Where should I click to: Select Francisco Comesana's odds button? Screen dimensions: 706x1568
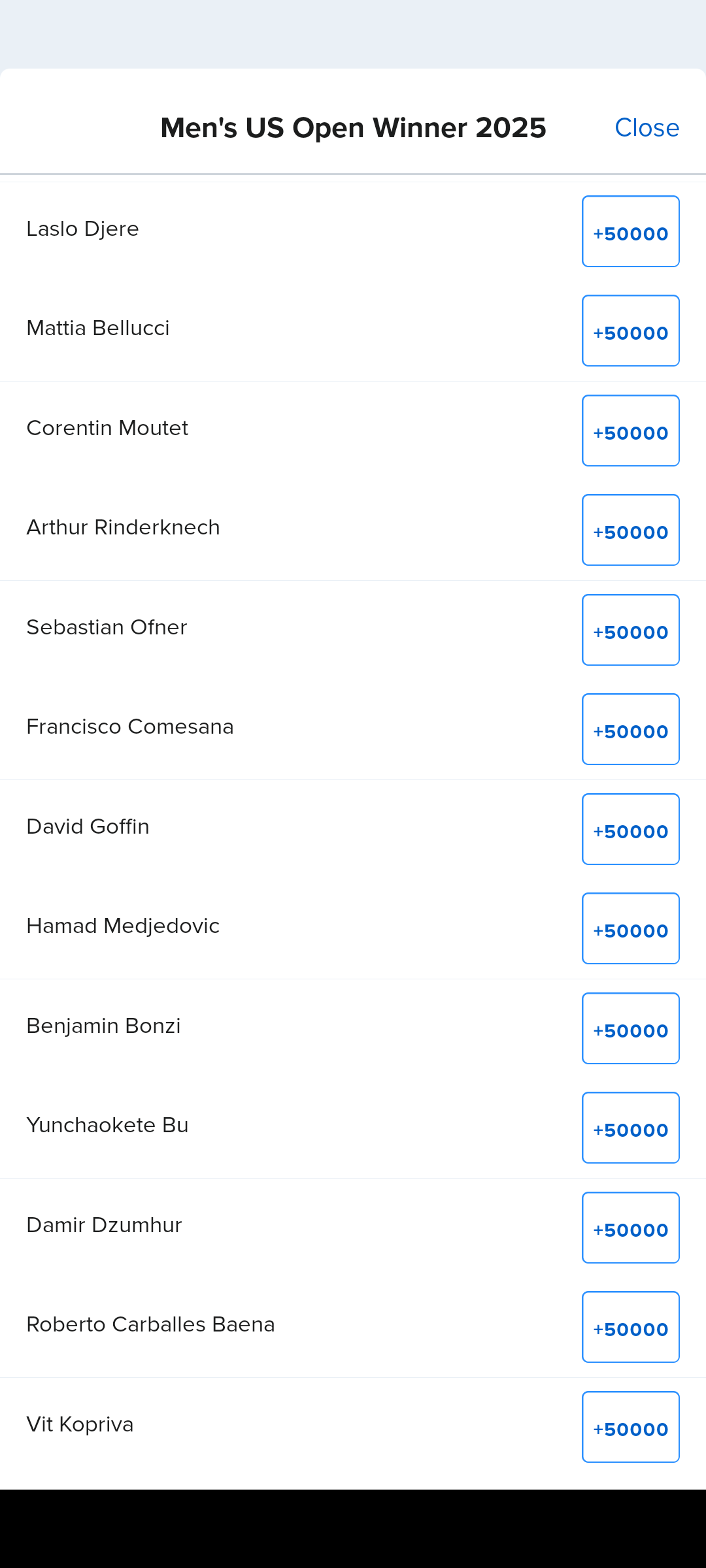[630, 729]
